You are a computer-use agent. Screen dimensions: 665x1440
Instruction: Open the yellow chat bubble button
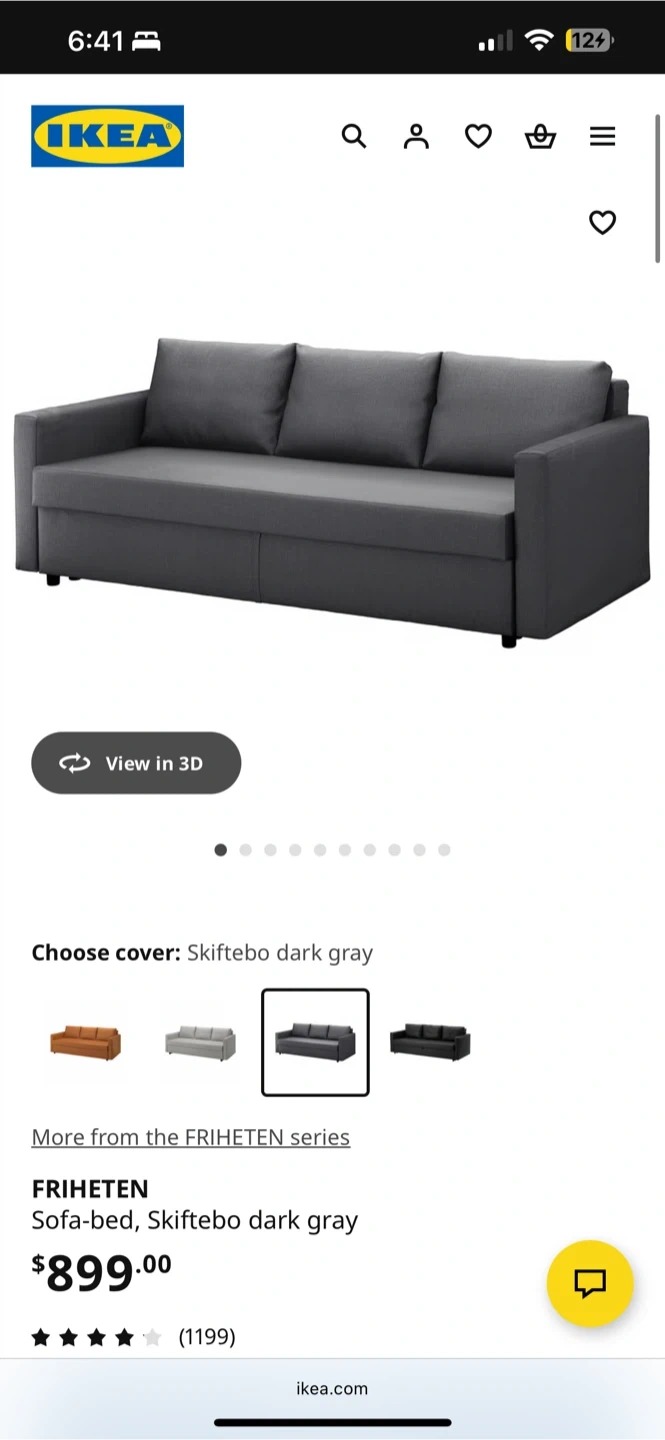pyautogui.click(x=590, y=1283)
